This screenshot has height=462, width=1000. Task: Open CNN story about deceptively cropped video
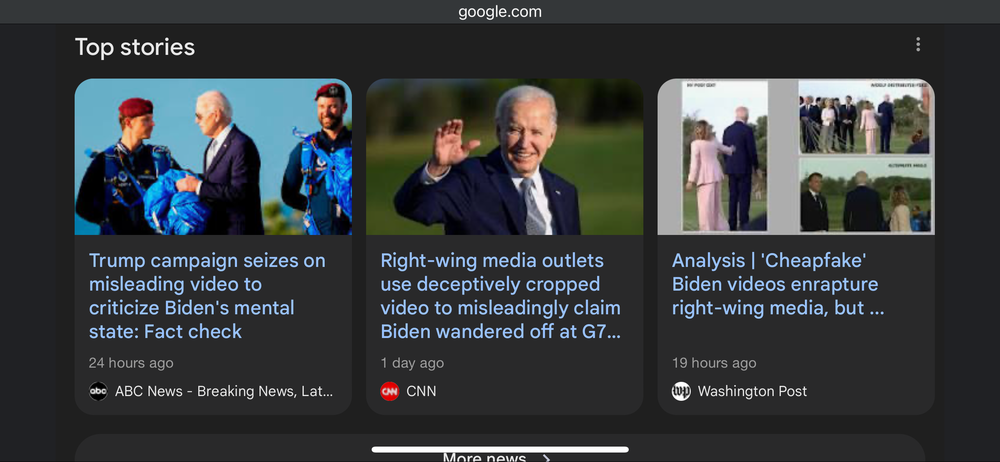(500, 296)
